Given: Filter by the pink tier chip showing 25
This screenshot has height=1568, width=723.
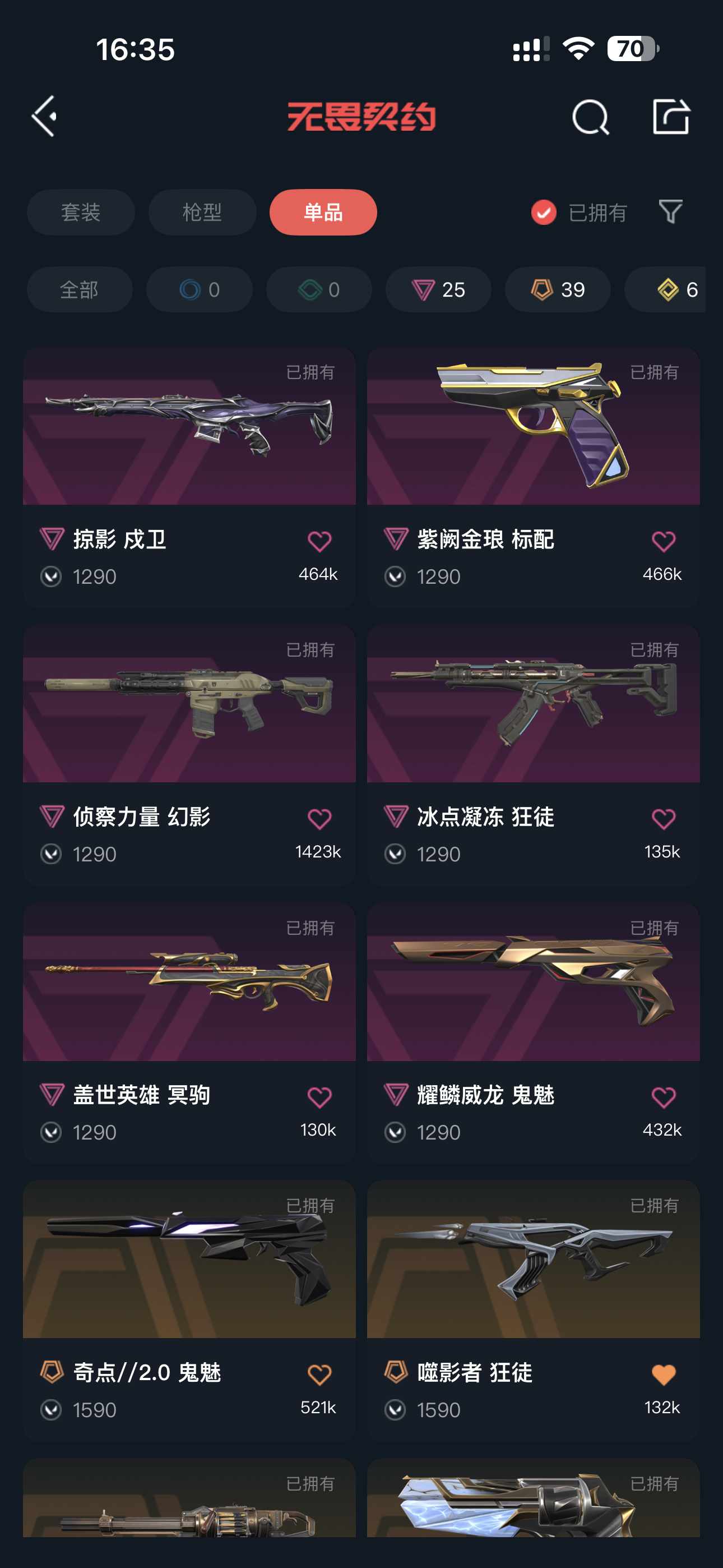Looking at the screenshot, I should click(438, 290).
